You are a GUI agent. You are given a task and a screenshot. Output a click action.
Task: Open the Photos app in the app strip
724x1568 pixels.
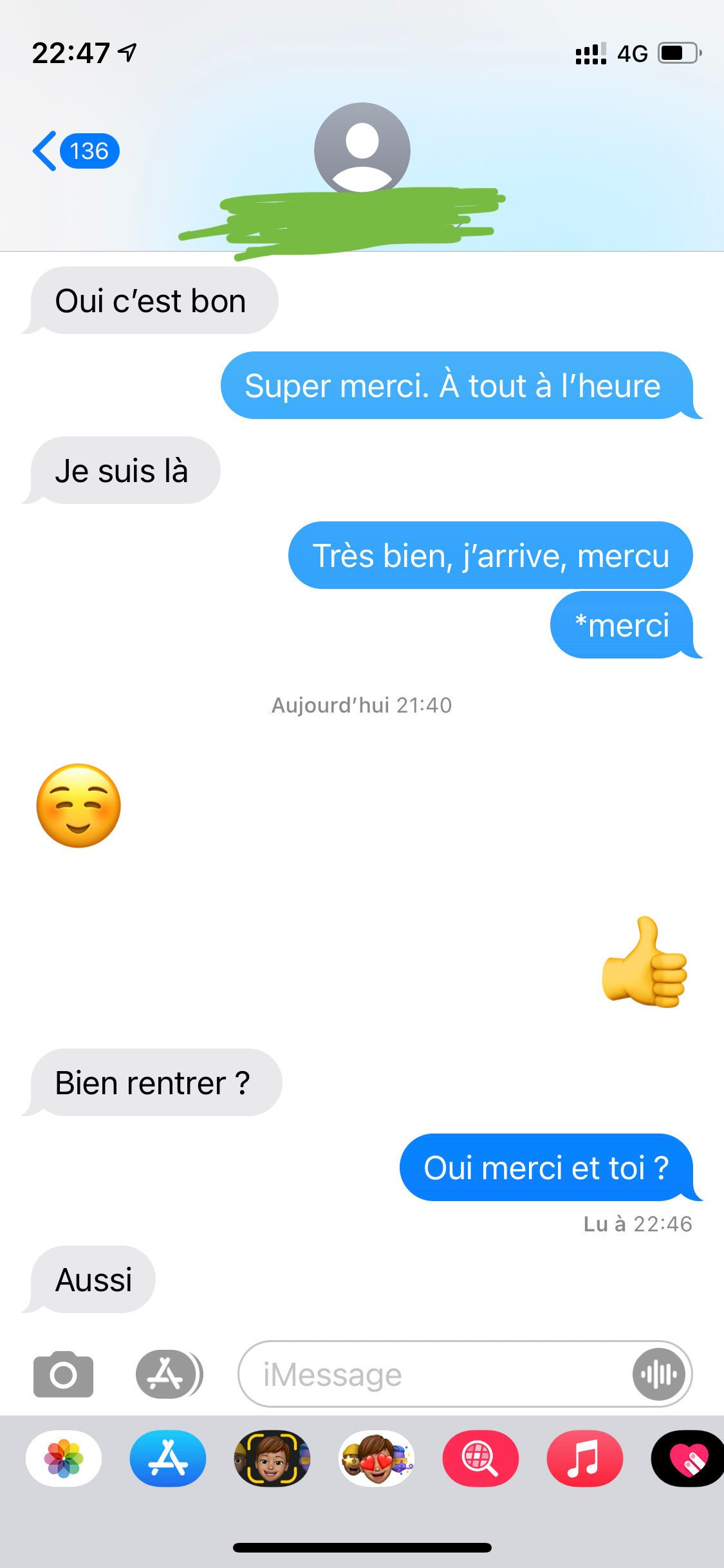(x=64, y=1458)
